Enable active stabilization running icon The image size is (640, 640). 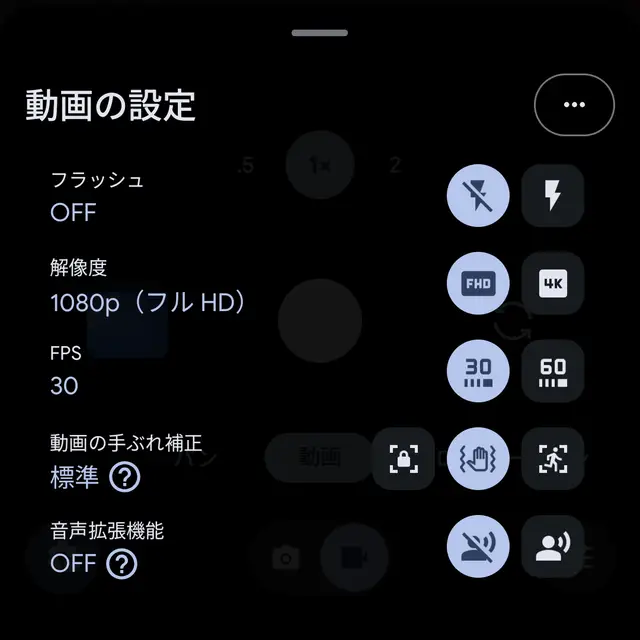(553, 459)
